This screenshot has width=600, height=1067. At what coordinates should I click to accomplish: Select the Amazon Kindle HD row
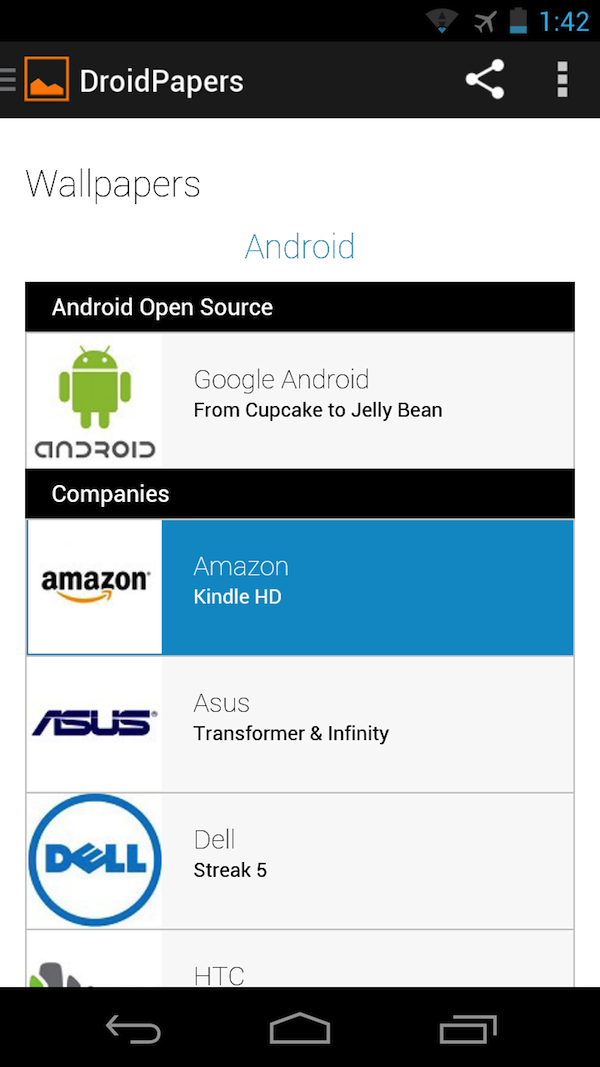coord(300,587)
